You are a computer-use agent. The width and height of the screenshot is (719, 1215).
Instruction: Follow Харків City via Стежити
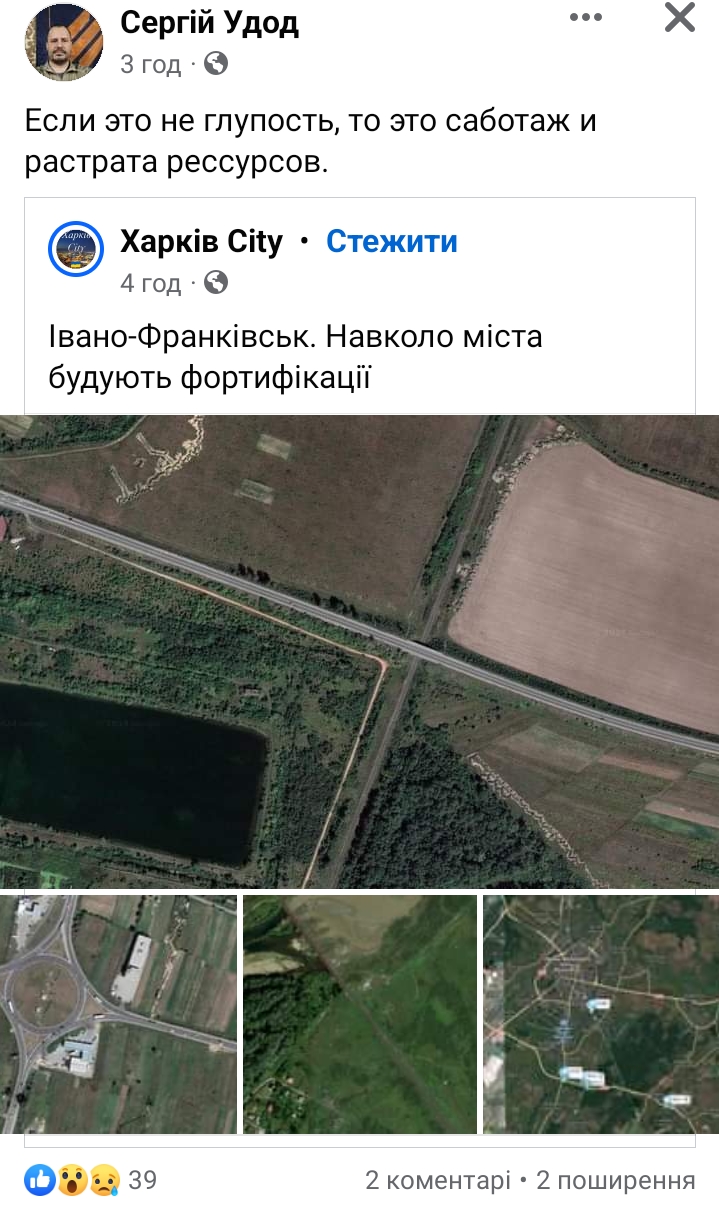point(392,241)
